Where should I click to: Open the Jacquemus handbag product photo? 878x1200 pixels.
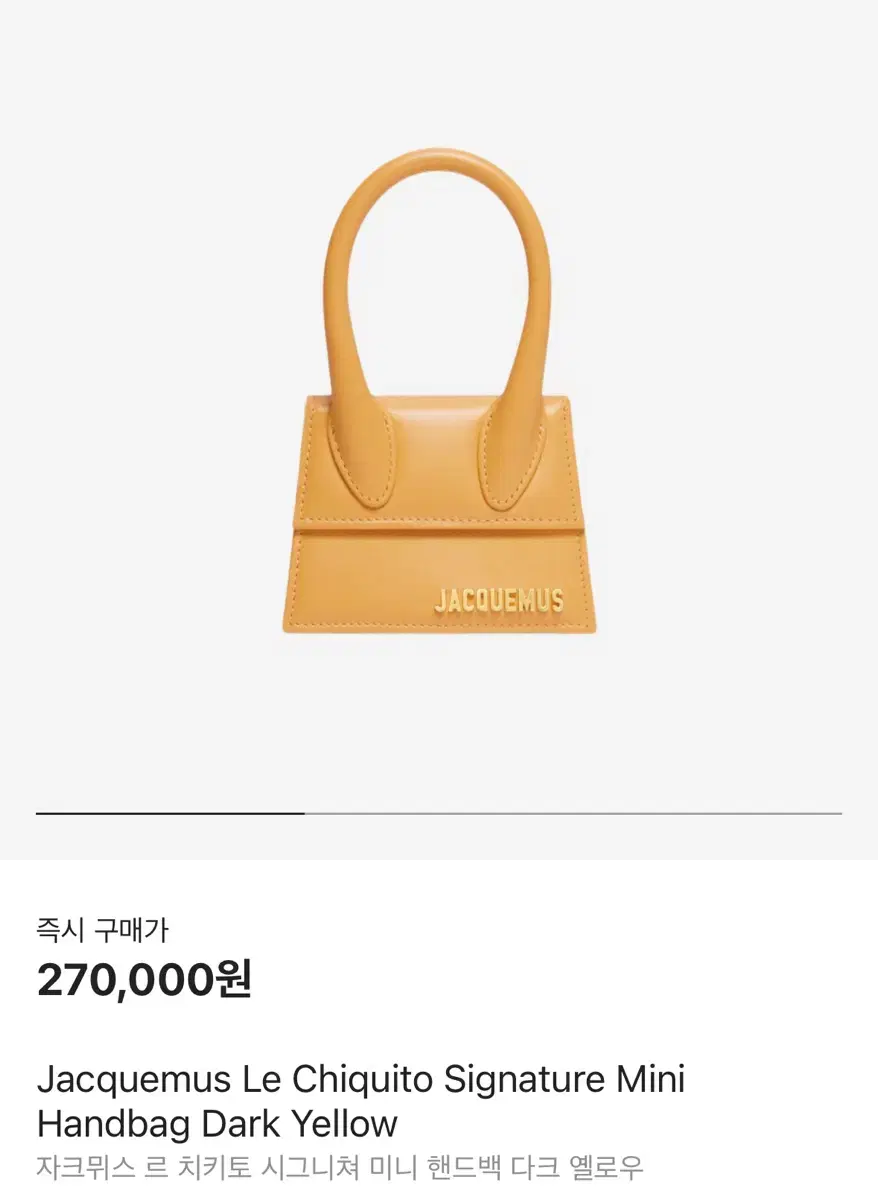click(439, 400)
